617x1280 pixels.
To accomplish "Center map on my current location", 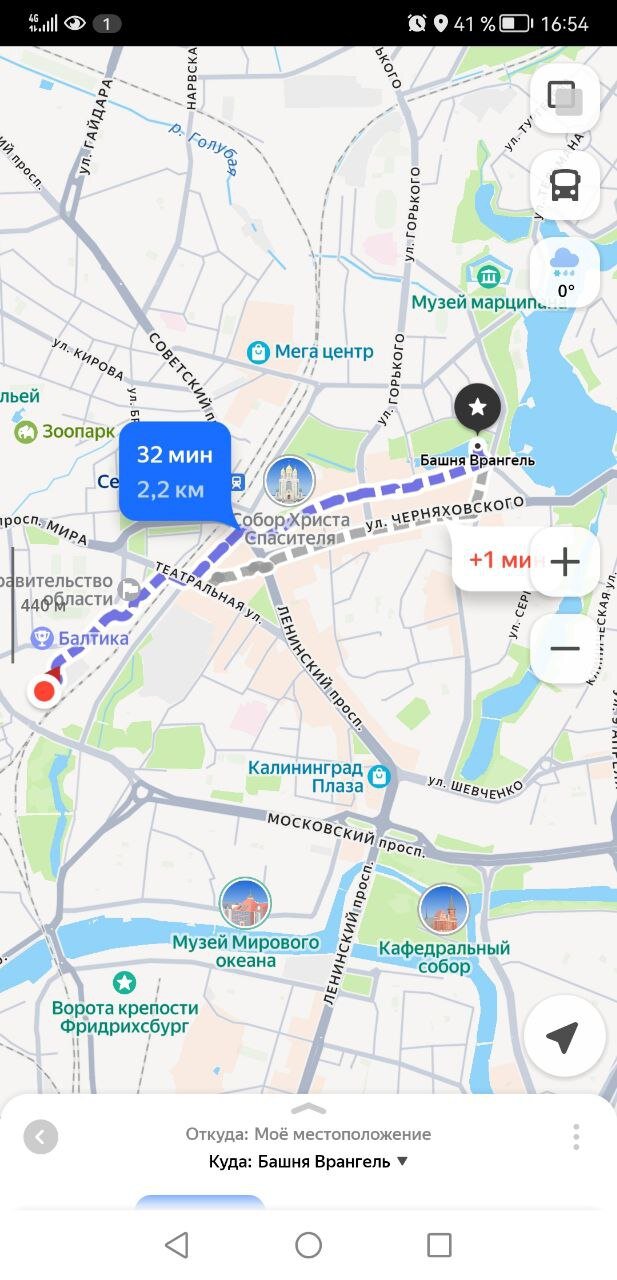I will [x=563, y=1037].
